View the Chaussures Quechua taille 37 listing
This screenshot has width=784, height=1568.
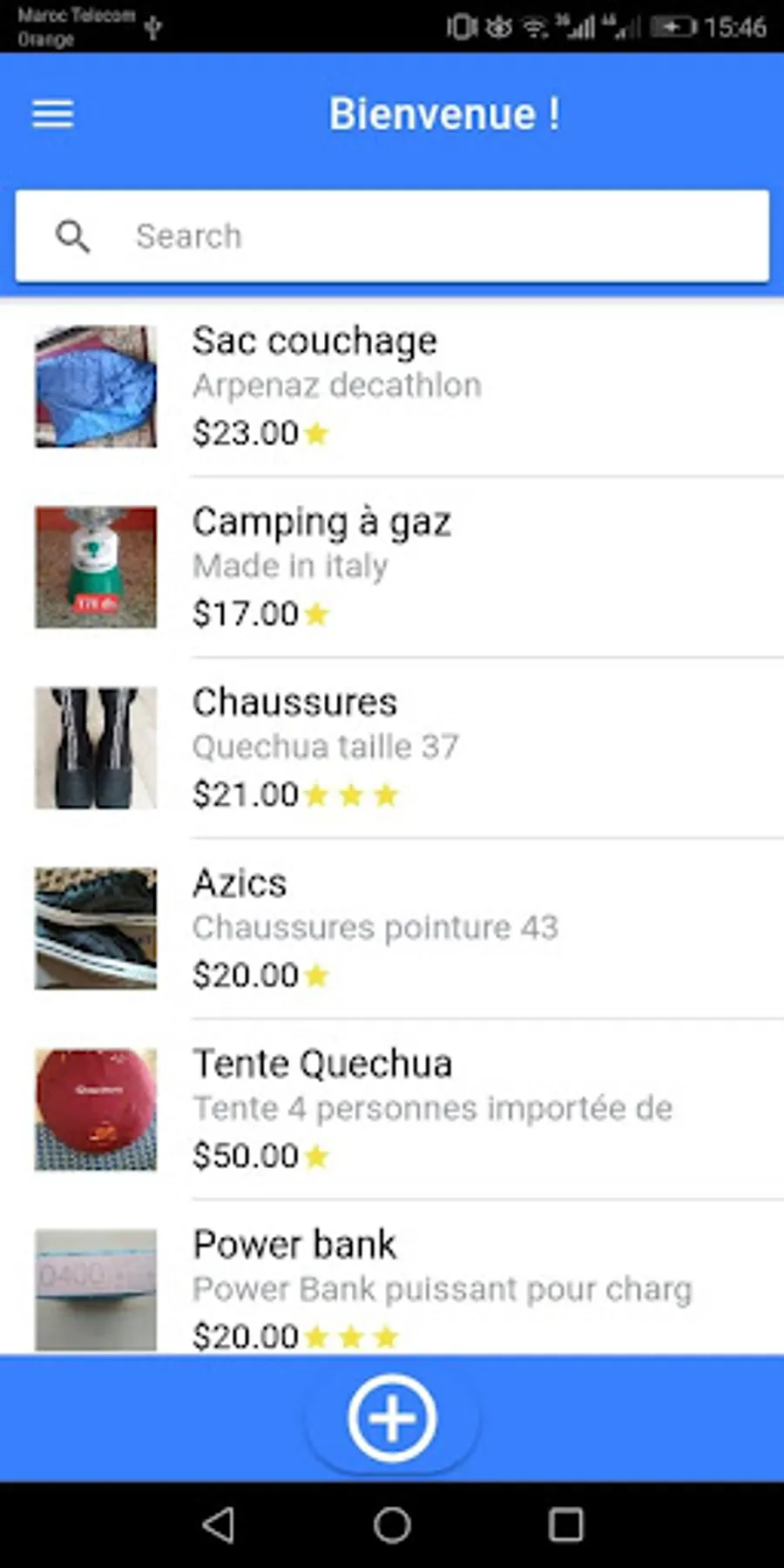pos(392,747)
